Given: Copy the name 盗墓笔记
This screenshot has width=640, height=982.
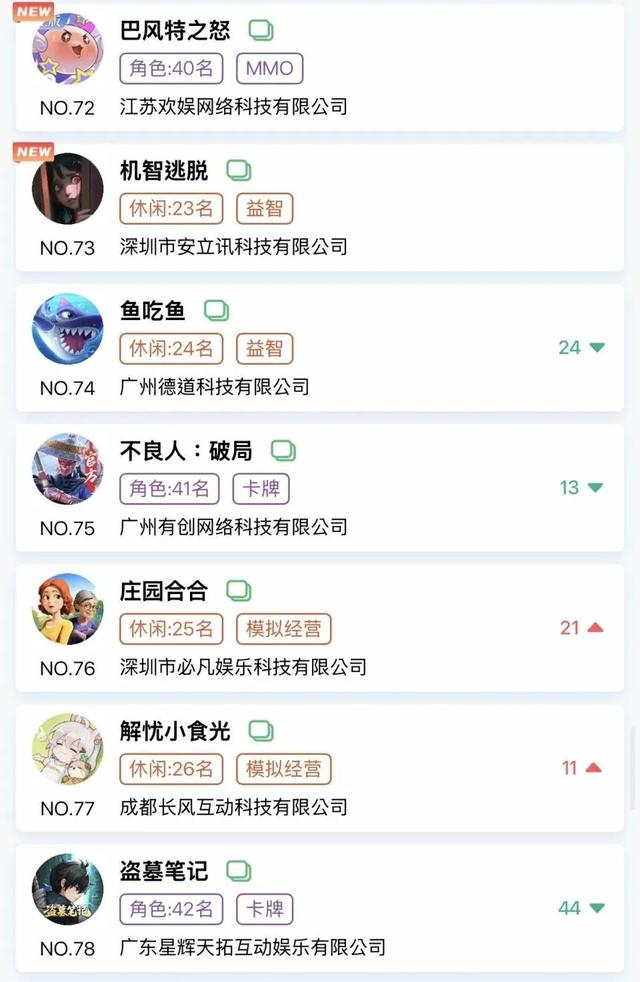Looking at the screenshot, I should point(238,871).
